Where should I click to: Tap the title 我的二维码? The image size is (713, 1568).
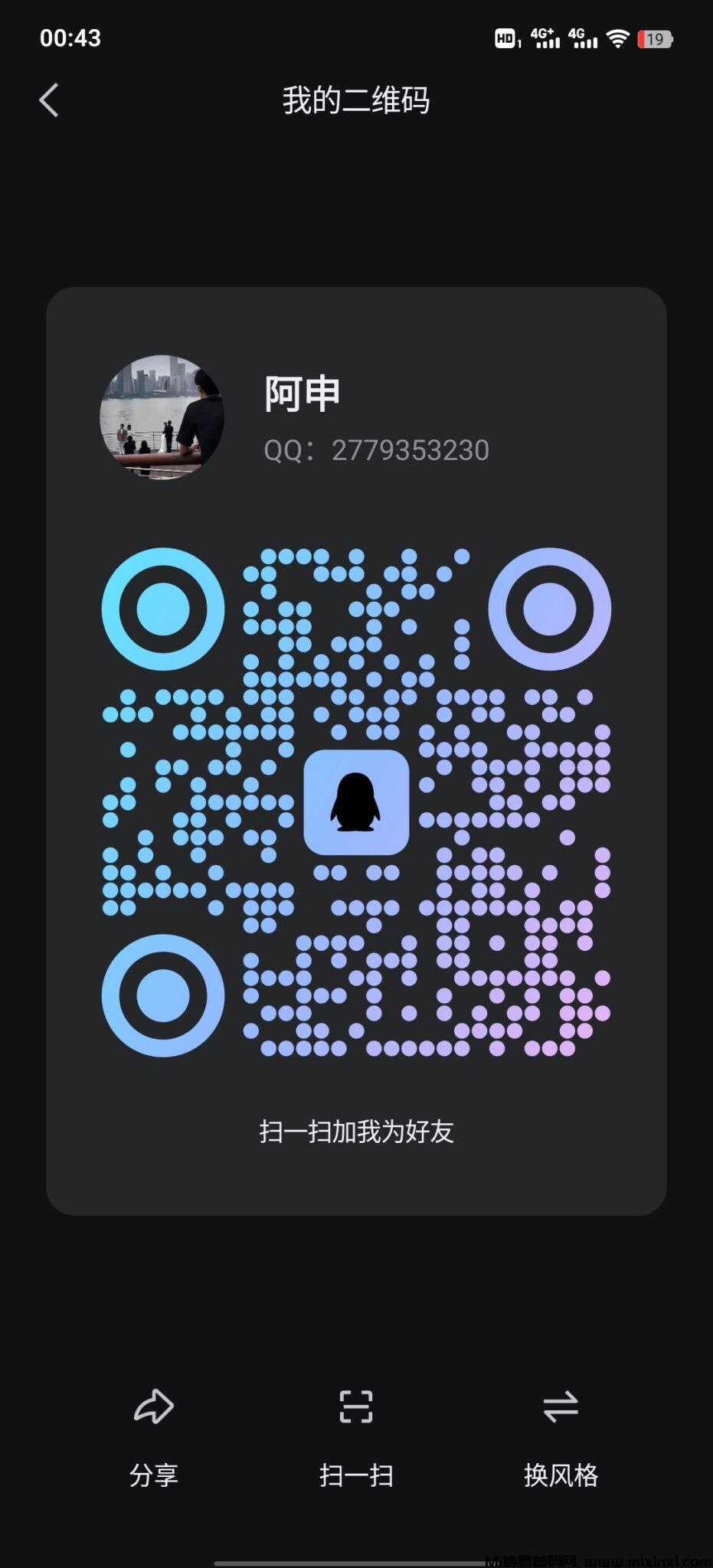pyautogui.click(x=356, y=101)
